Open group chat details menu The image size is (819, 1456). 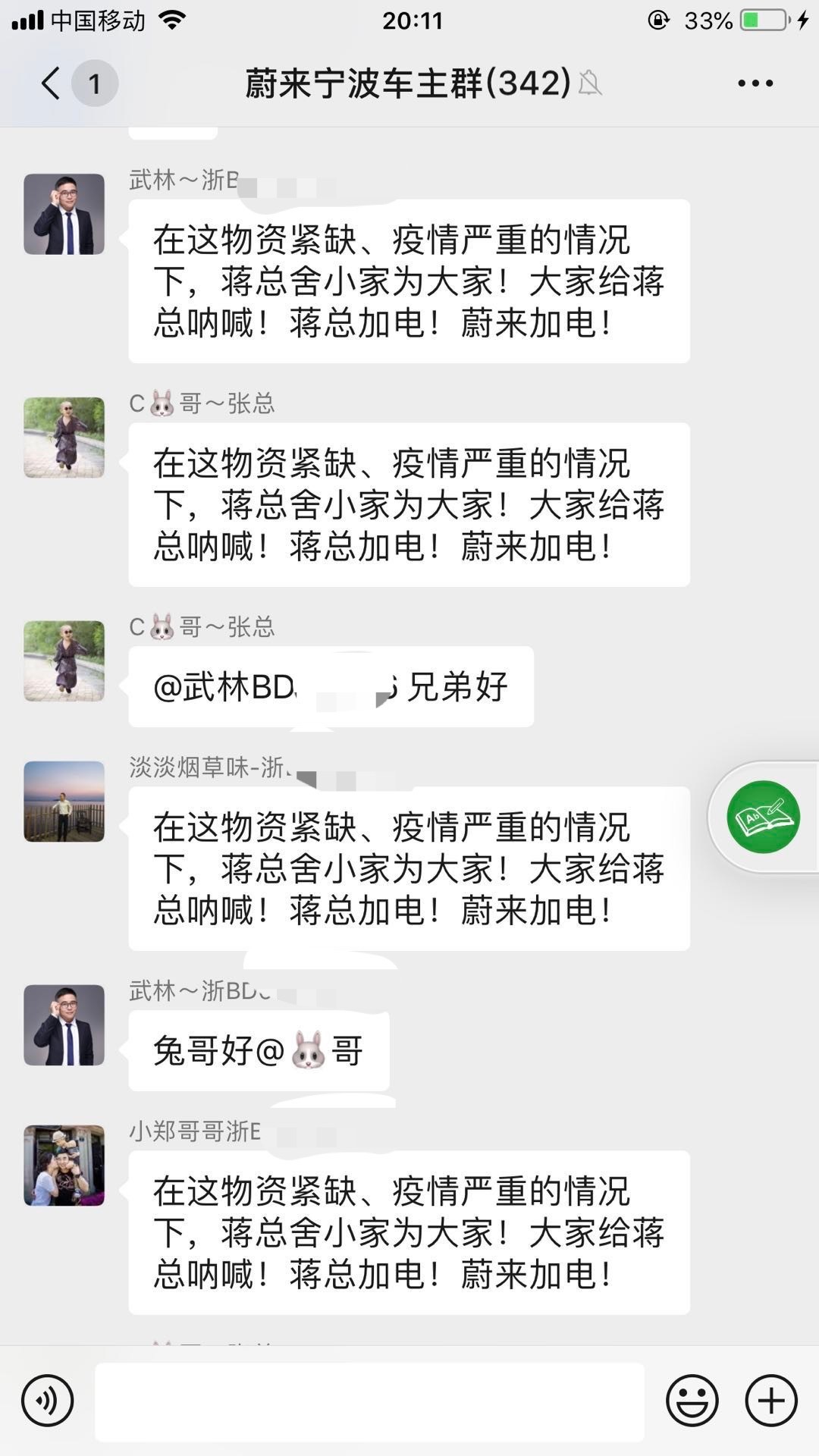tap(755, 83)
